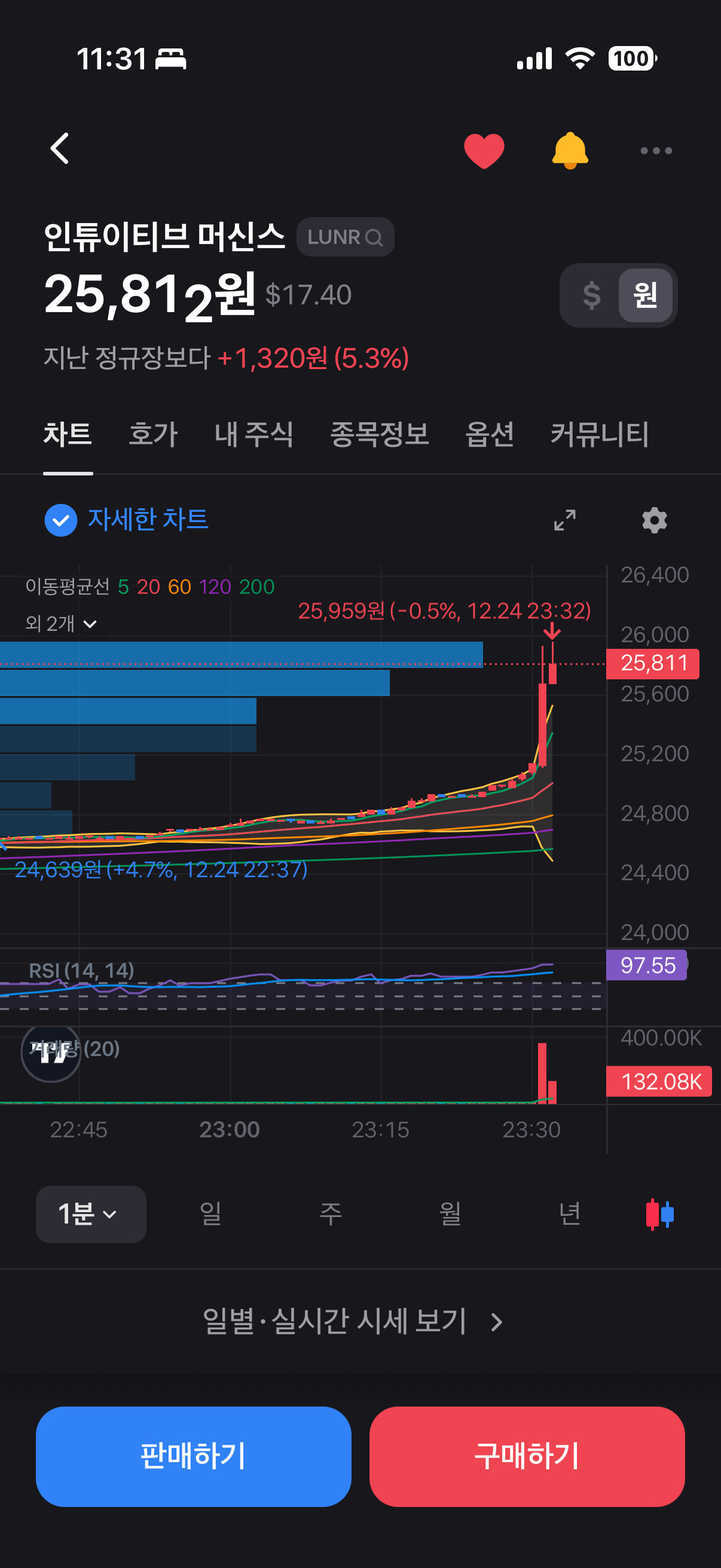Screen dimensions: 721x1568
Task: Open the 옵션 tab
Action: tap(489, 435)
